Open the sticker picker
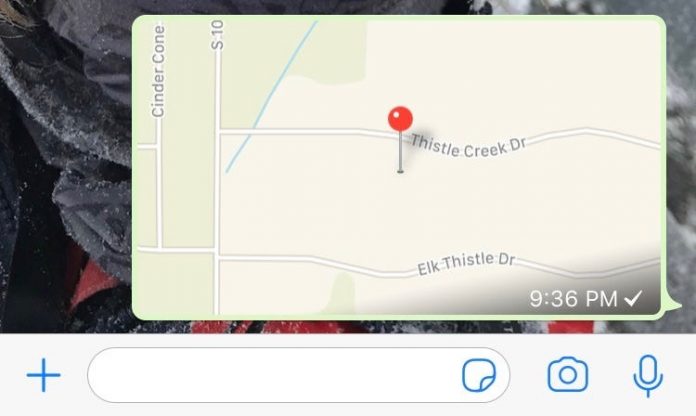Image resolution: width=696 pixels, height=416 pixels. (x=480, y=376)
